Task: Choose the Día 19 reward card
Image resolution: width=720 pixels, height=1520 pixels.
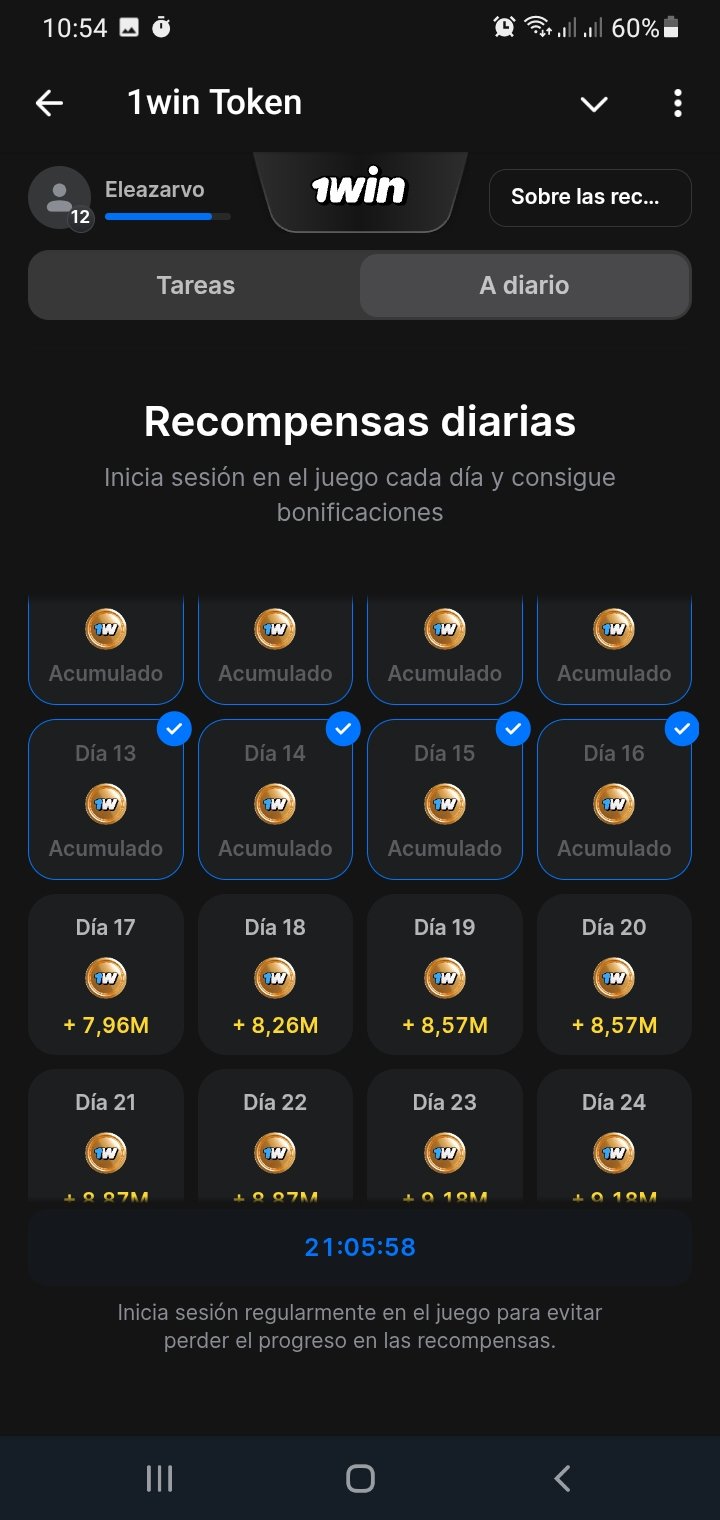Action: 445,975
